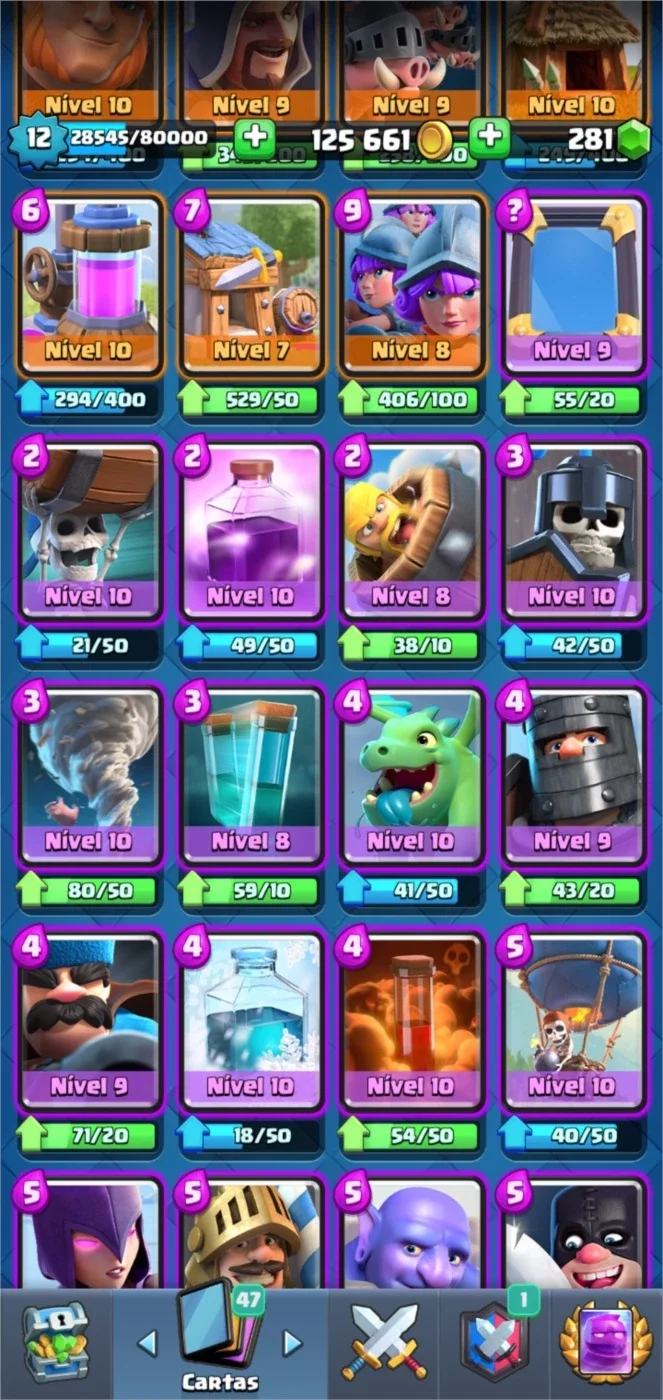Select the Wall Breakers skeleton barrel card 21/50
Screen dimensions: 663x1400
pyautogui.click(x=89, y=532)
